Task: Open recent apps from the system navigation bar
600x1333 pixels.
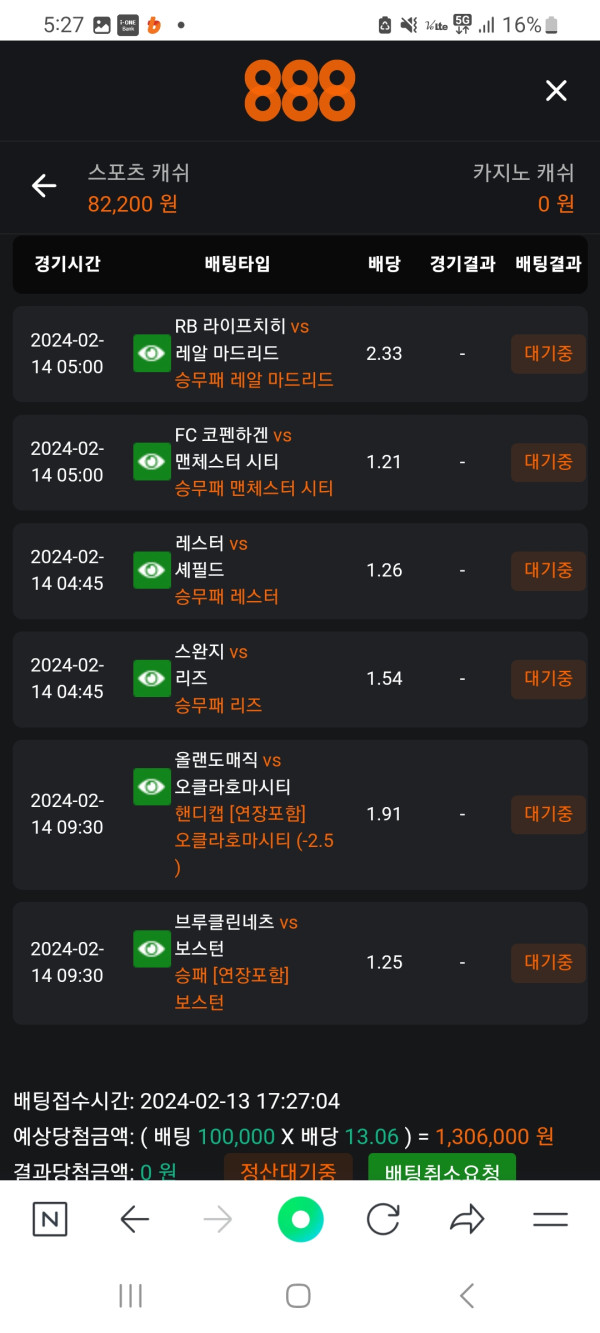Action: (130, 1296)
